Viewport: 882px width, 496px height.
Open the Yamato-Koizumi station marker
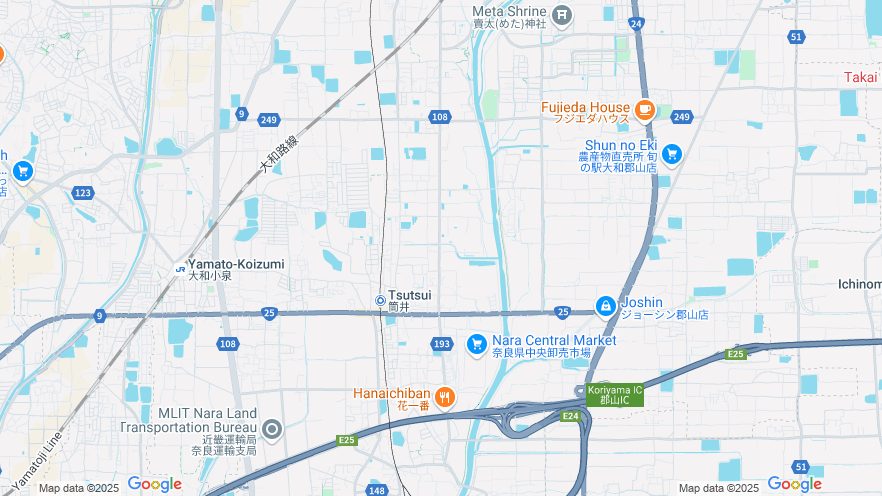pyautogui.click(x=180, y=268)
